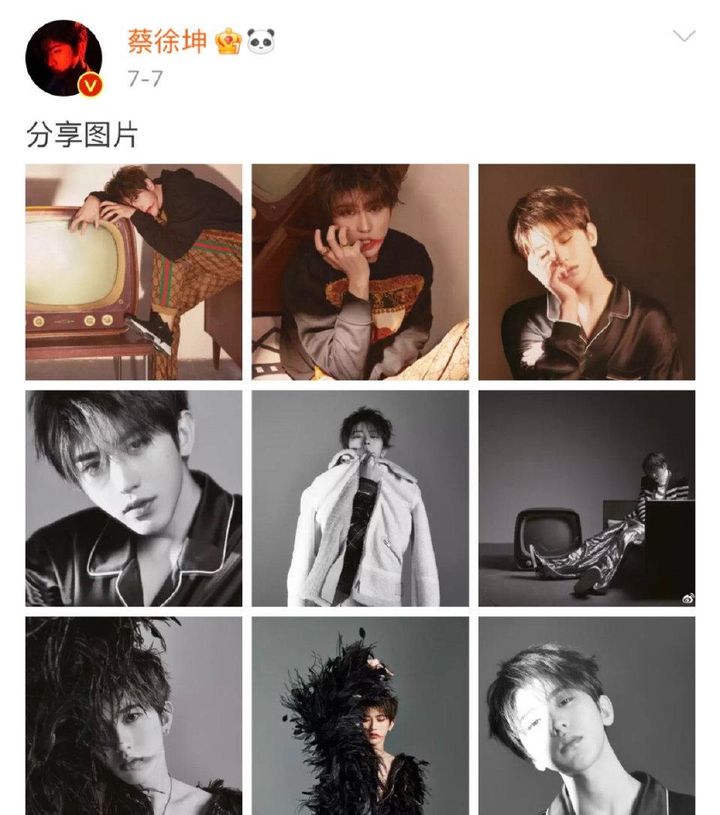Image resolution: width=720 pixels, height=815 pixels.
Task: View the black-and-white close-up in a piped-collar shirt
Action: click(134, 498)
